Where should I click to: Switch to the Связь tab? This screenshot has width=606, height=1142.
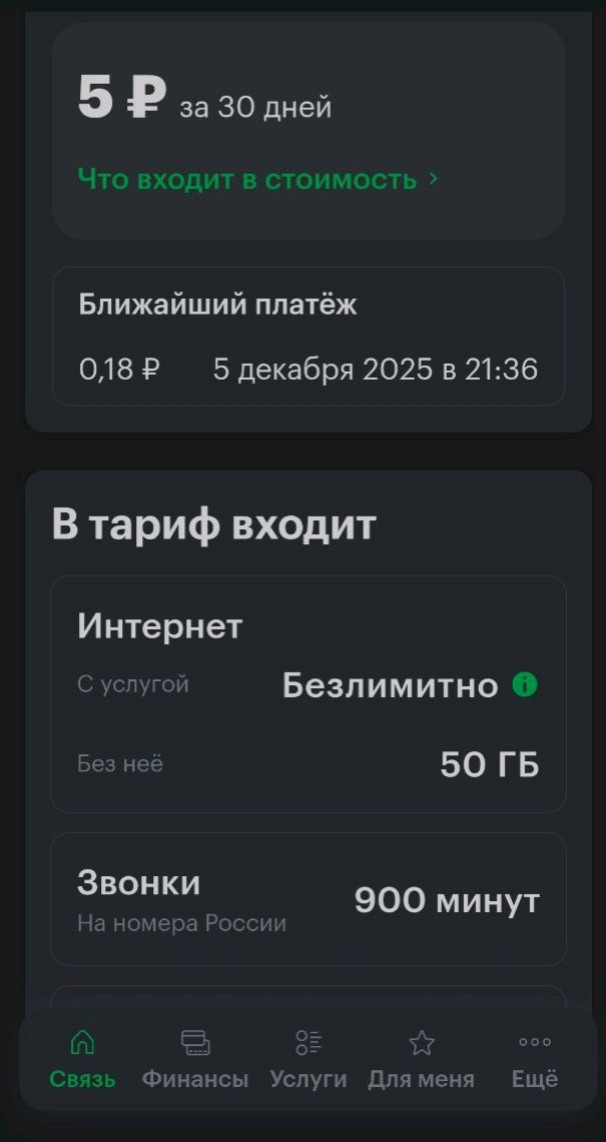(83, 1059)
